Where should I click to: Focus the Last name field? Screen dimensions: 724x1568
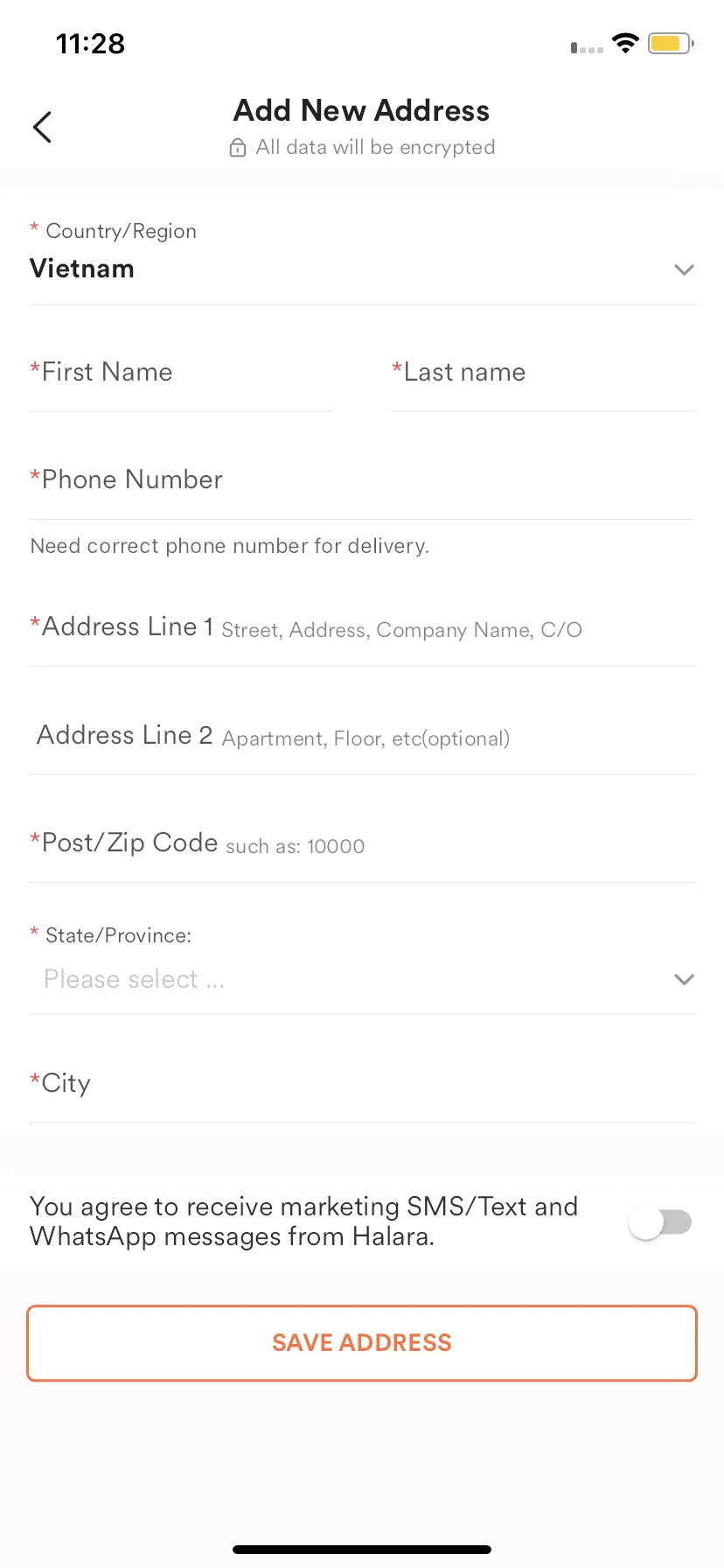click(x=542, y=374)
